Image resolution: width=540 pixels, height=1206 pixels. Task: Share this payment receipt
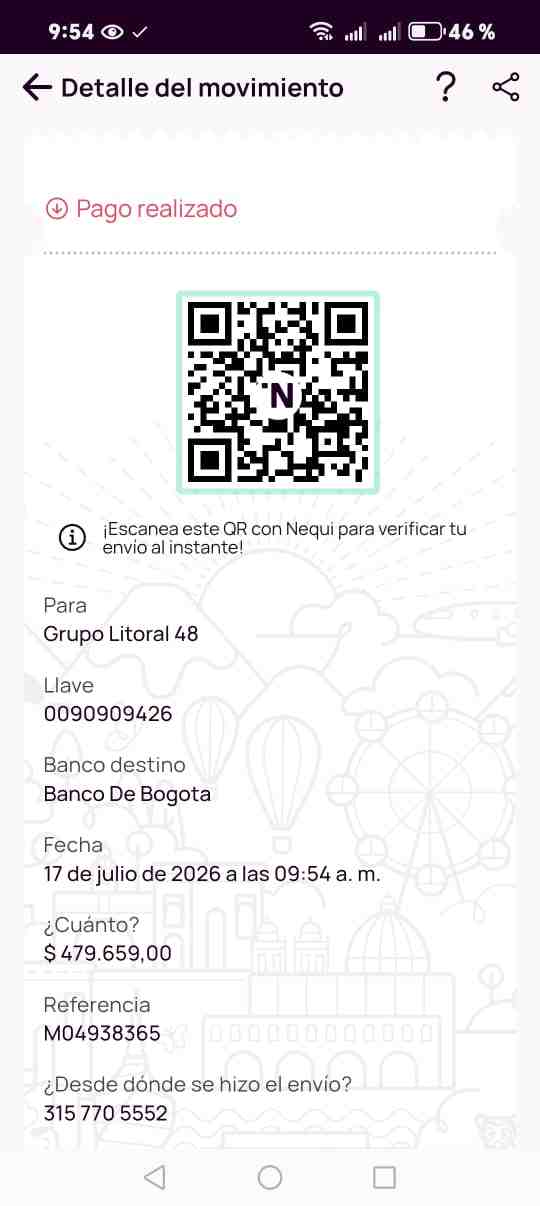[506, 88]
